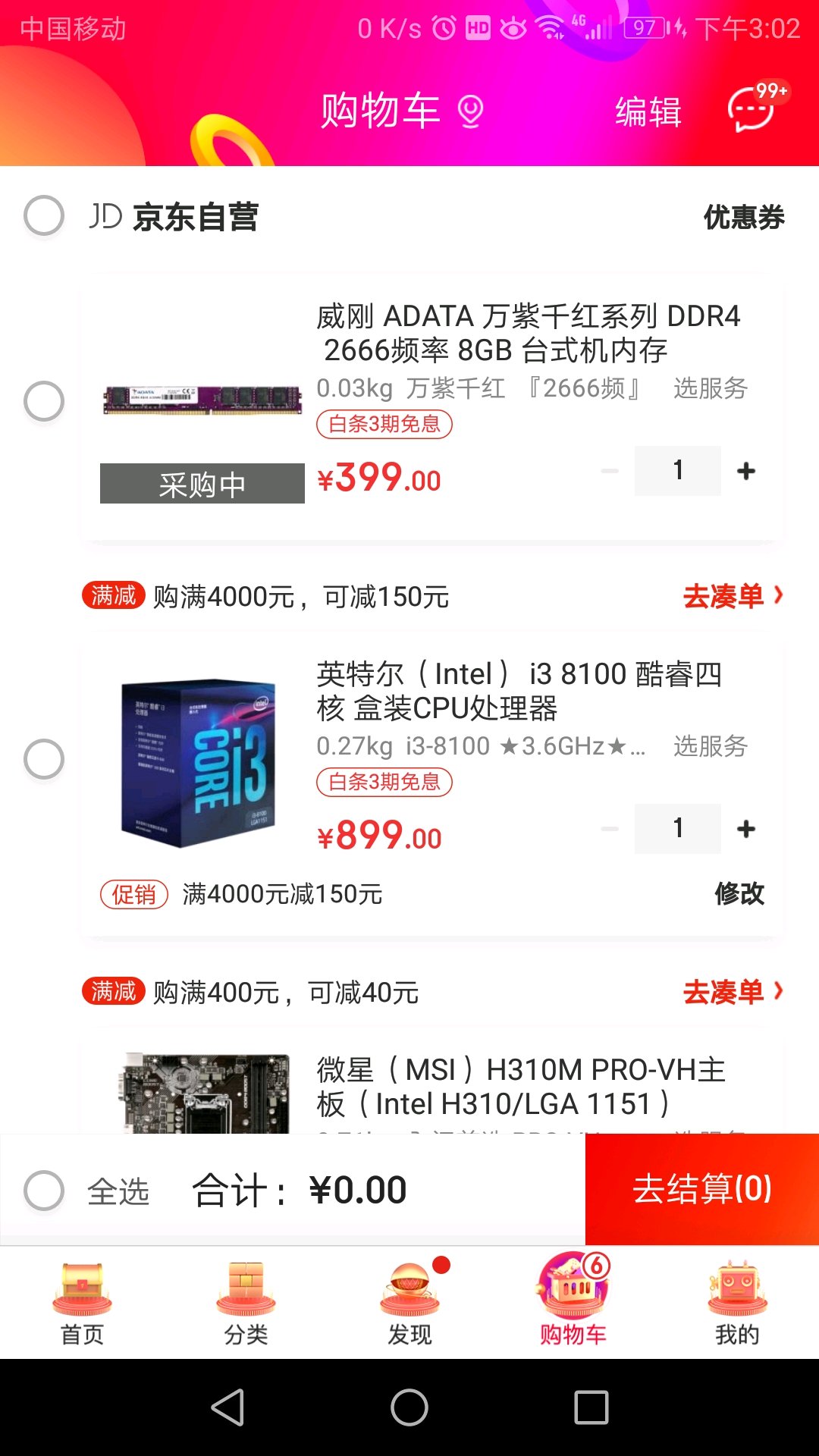Choose 选服务 for ADATA memory
The width and height of the screenshot is (819, 1456).
(x=710, y=388)
